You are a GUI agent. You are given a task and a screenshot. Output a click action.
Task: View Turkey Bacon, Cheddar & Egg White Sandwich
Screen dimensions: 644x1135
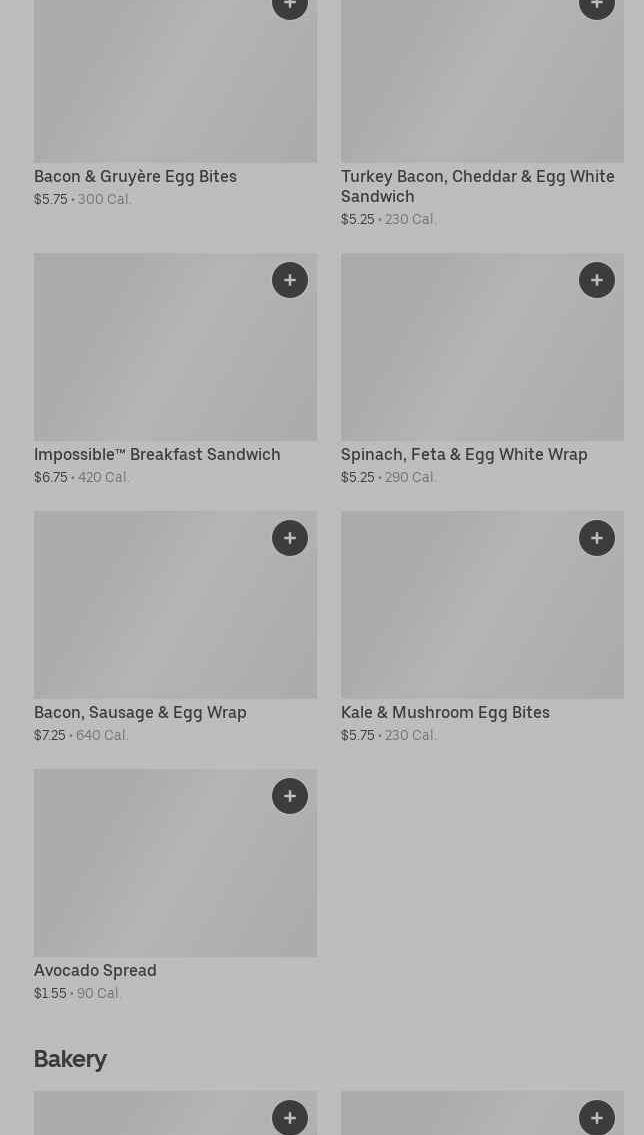click(478, 186)
